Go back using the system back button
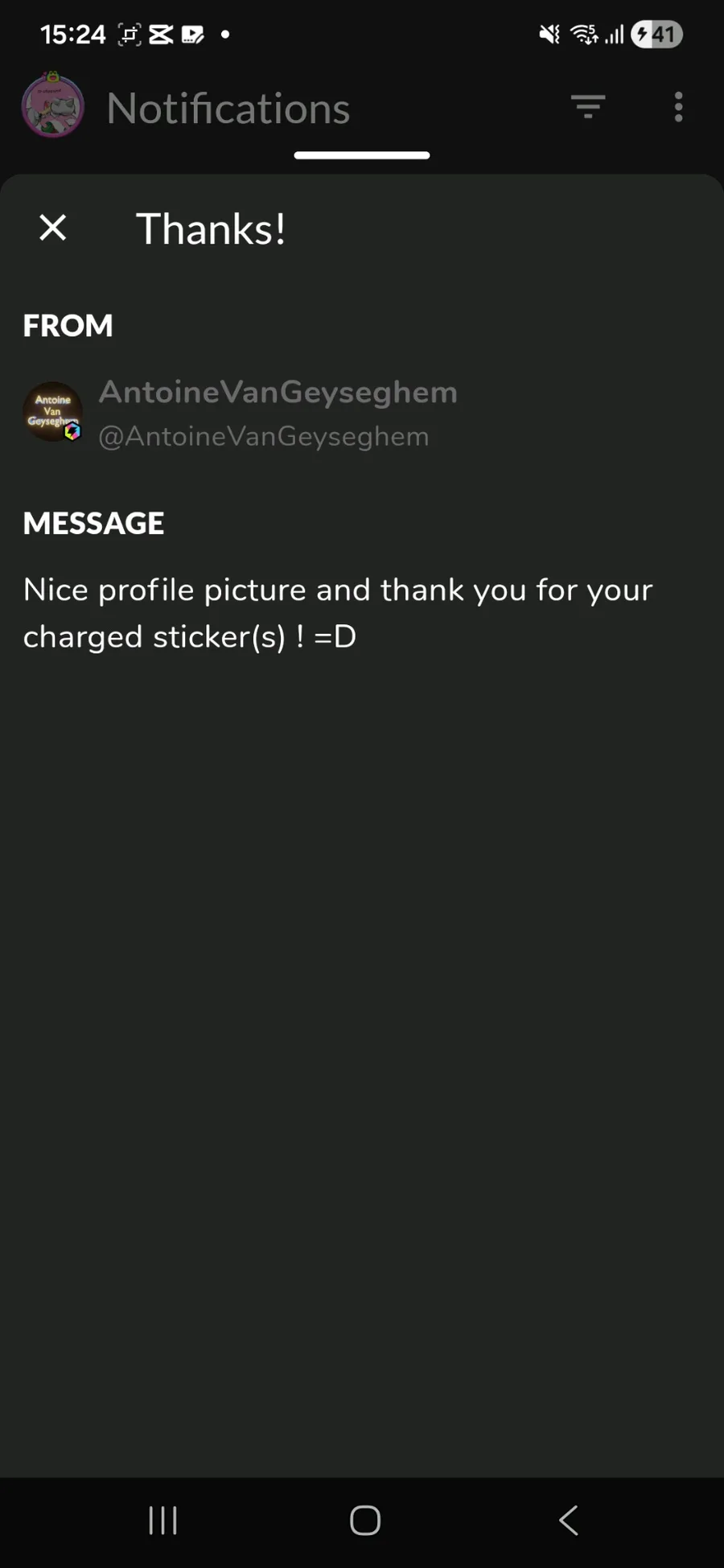Screen dimensions: 724x1568 pos(568,1520)
